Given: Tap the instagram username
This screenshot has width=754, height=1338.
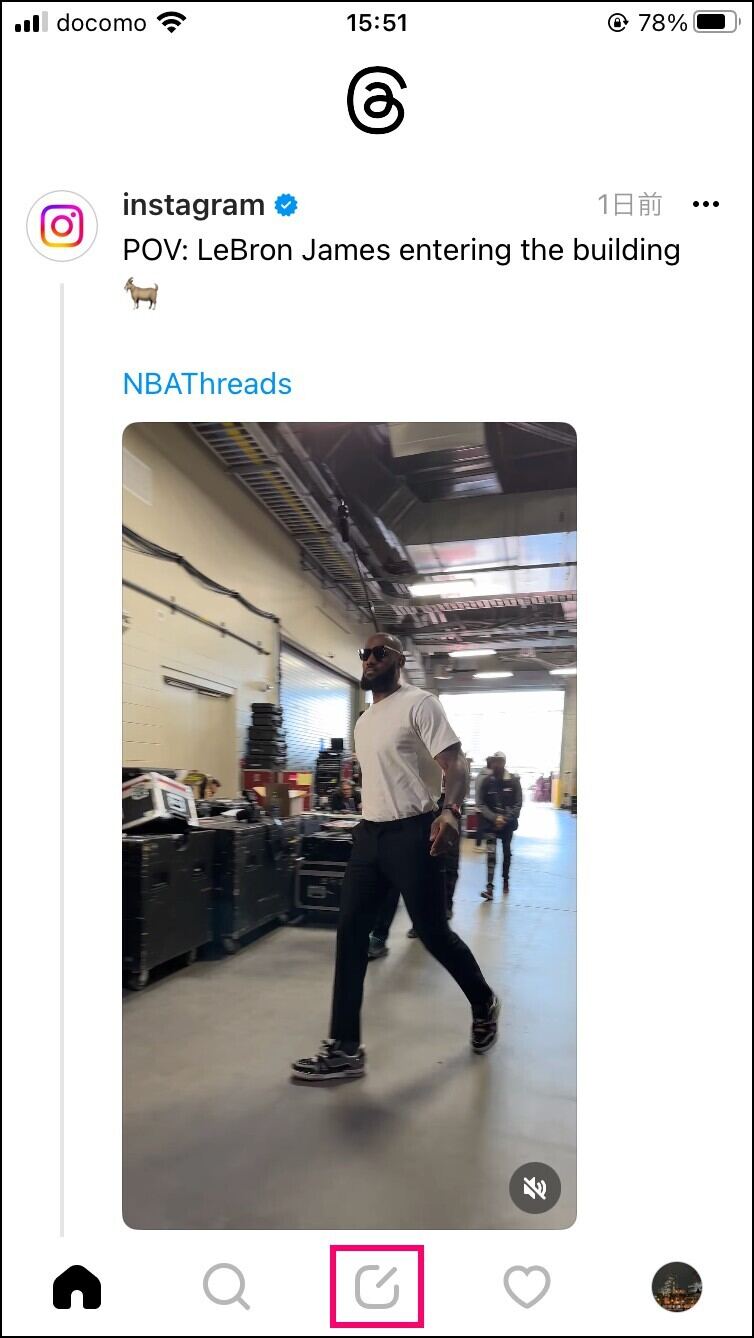Looking at the screenshot, I should click(x=193, y=205).
